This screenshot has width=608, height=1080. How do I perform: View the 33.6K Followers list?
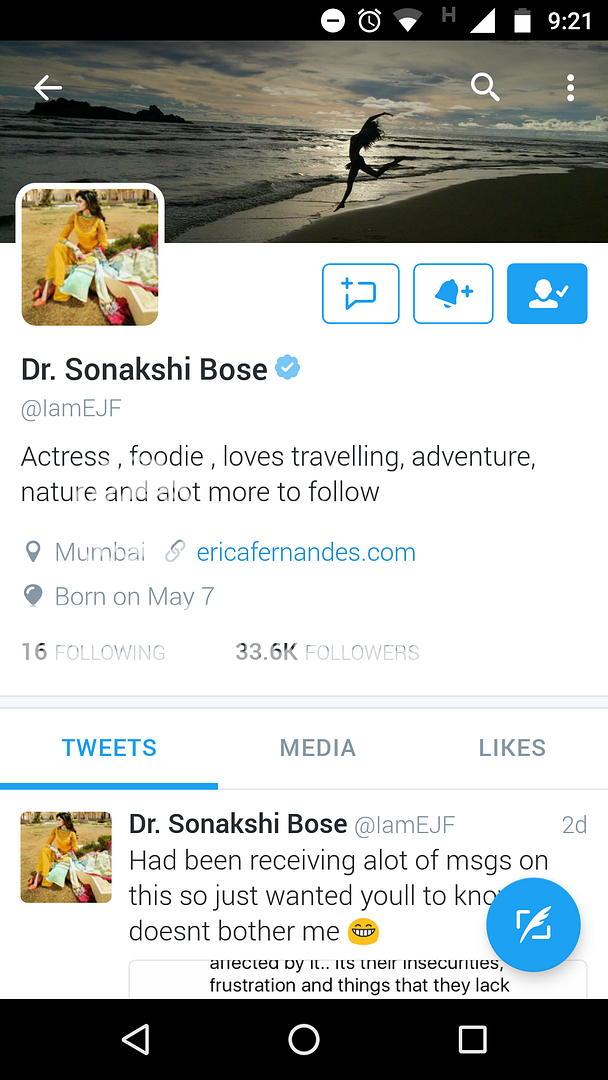[x=327, y=652]
